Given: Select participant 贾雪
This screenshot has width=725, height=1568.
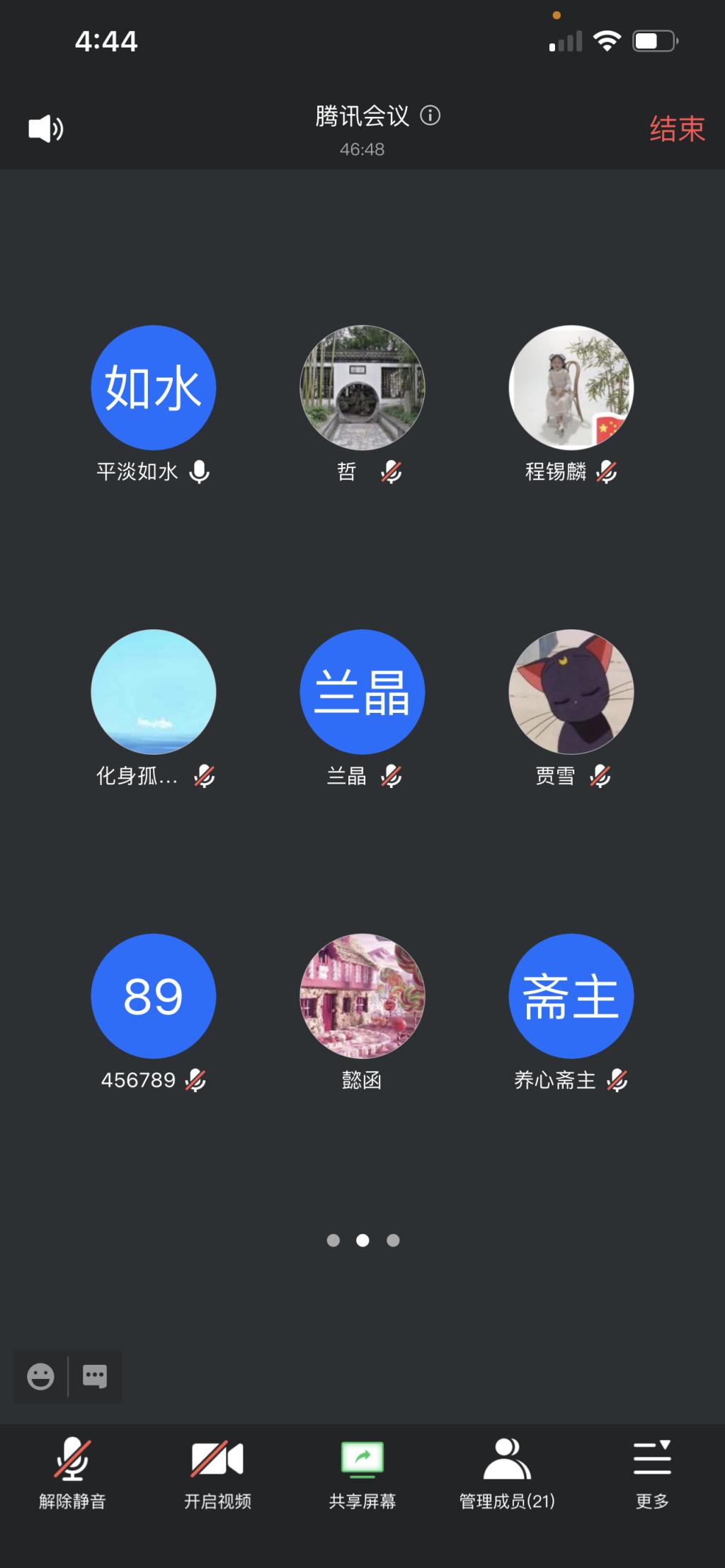Looking at the screenshot, I should coord(571,692).
